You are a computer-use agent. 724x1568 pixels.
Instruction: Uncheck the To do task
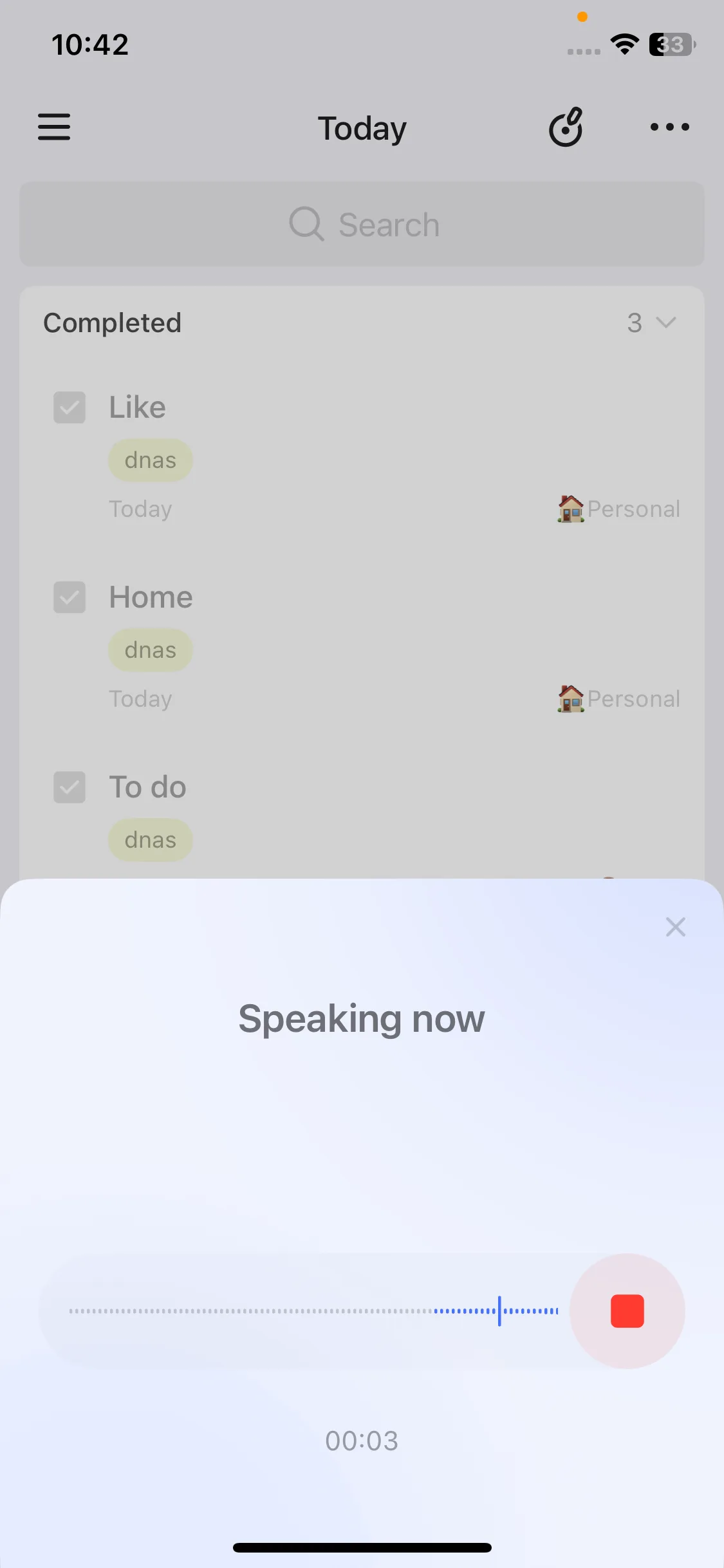[70, 787]
